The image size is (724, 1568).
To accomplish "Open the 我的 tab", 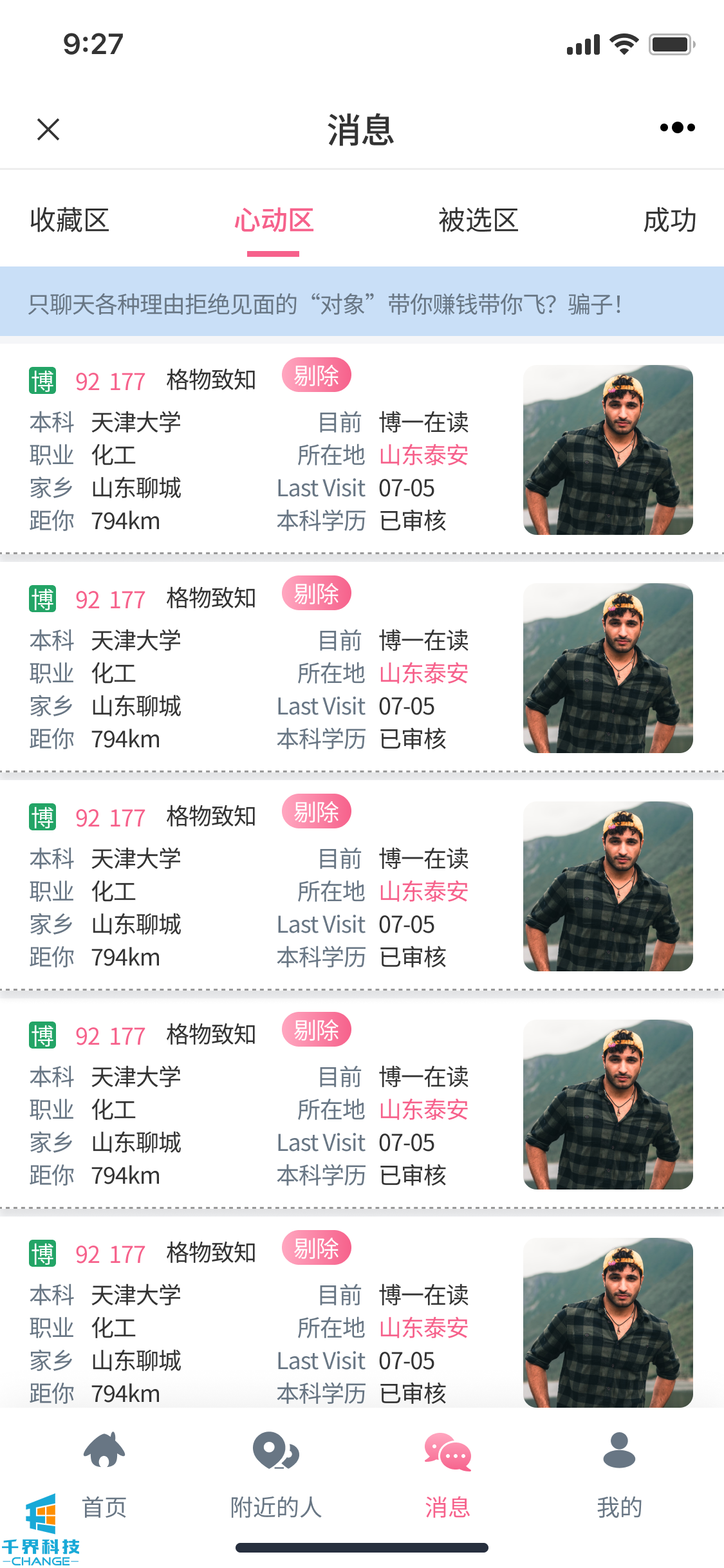I will point(619,1474).
